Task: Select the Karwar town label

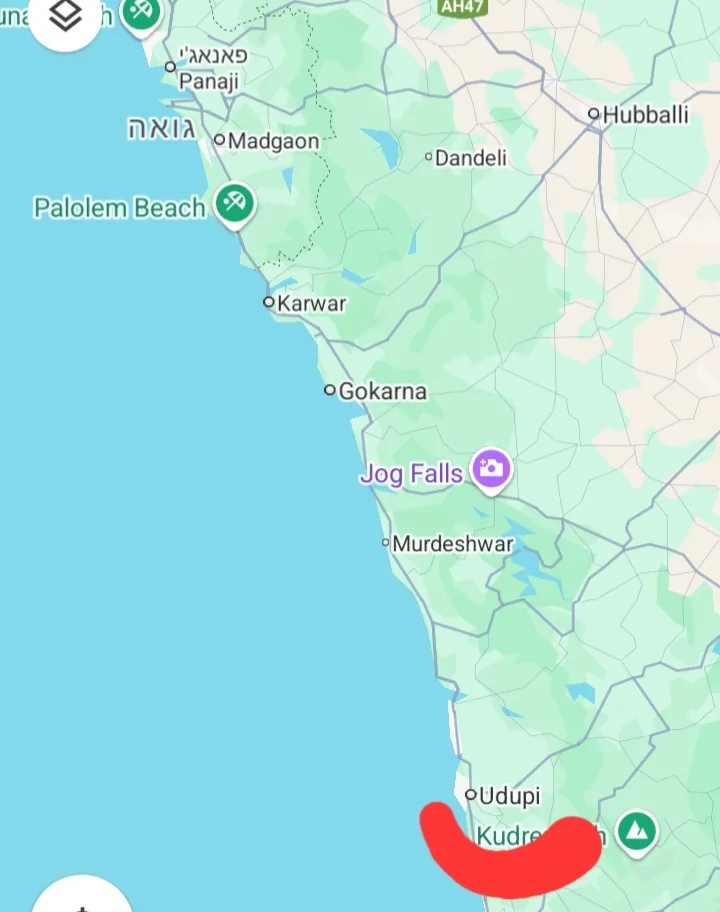Action: point(311,303)
